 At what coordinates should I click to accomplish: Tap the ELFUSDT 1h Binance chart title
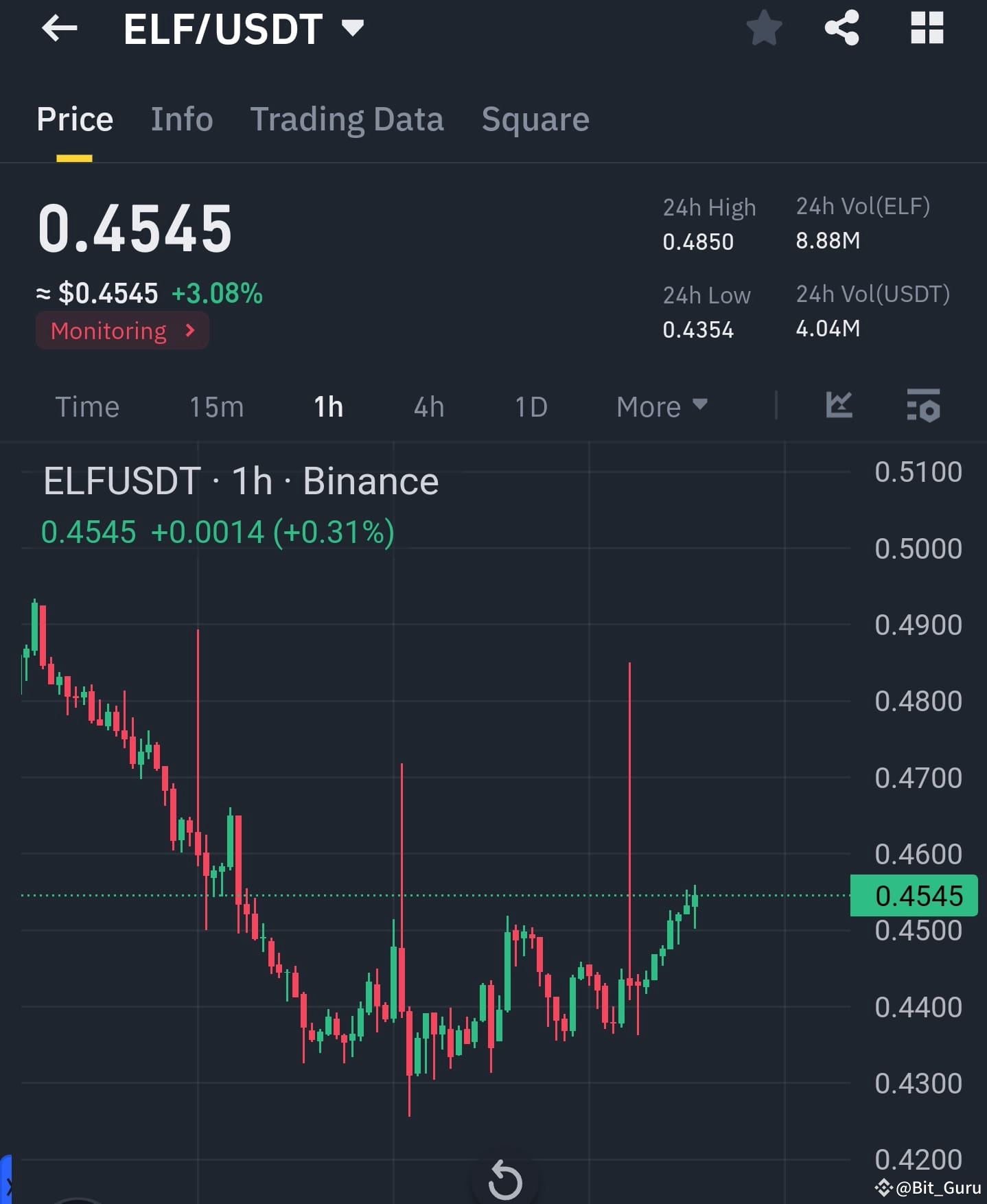coord(240,481)
